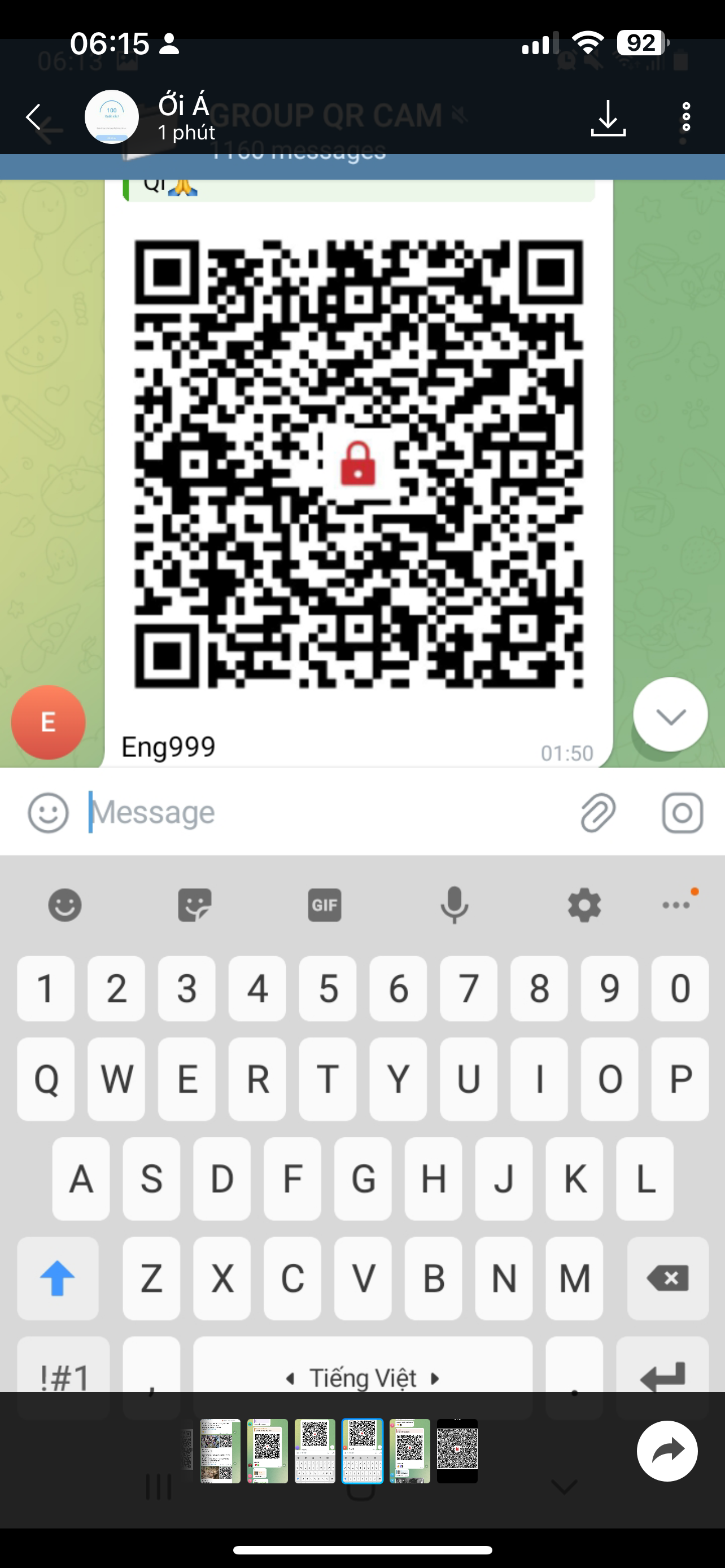Share the image with the arrow button
Screen dimensions: 725x1568
tap(667, 1451)
